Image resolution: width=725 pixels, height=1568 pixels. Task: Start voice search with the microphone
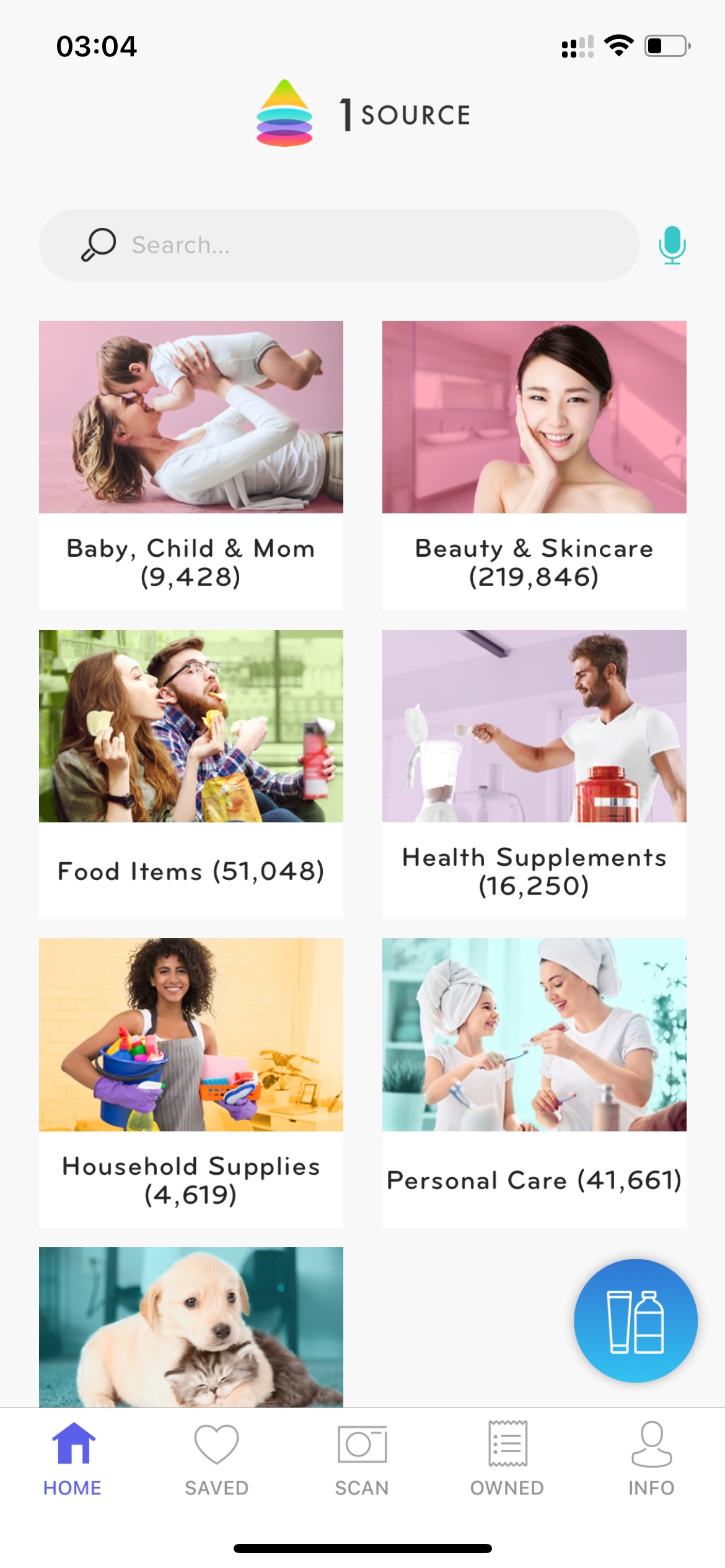click(672, 245)
